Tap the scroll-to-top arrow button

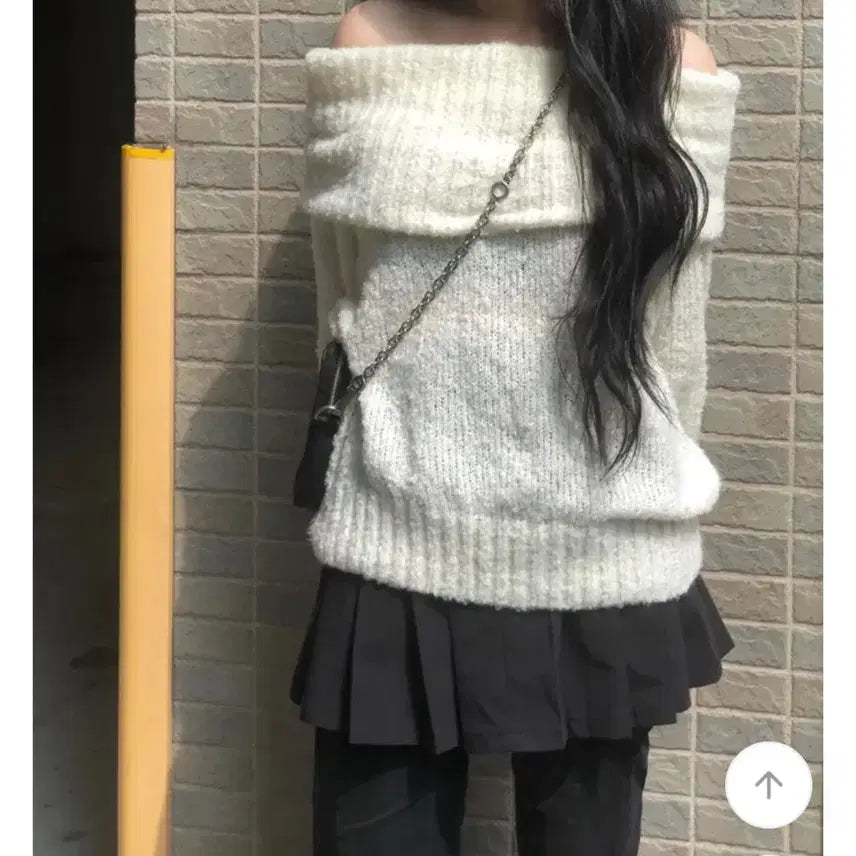pyautogui.click(x=768, y=785)
